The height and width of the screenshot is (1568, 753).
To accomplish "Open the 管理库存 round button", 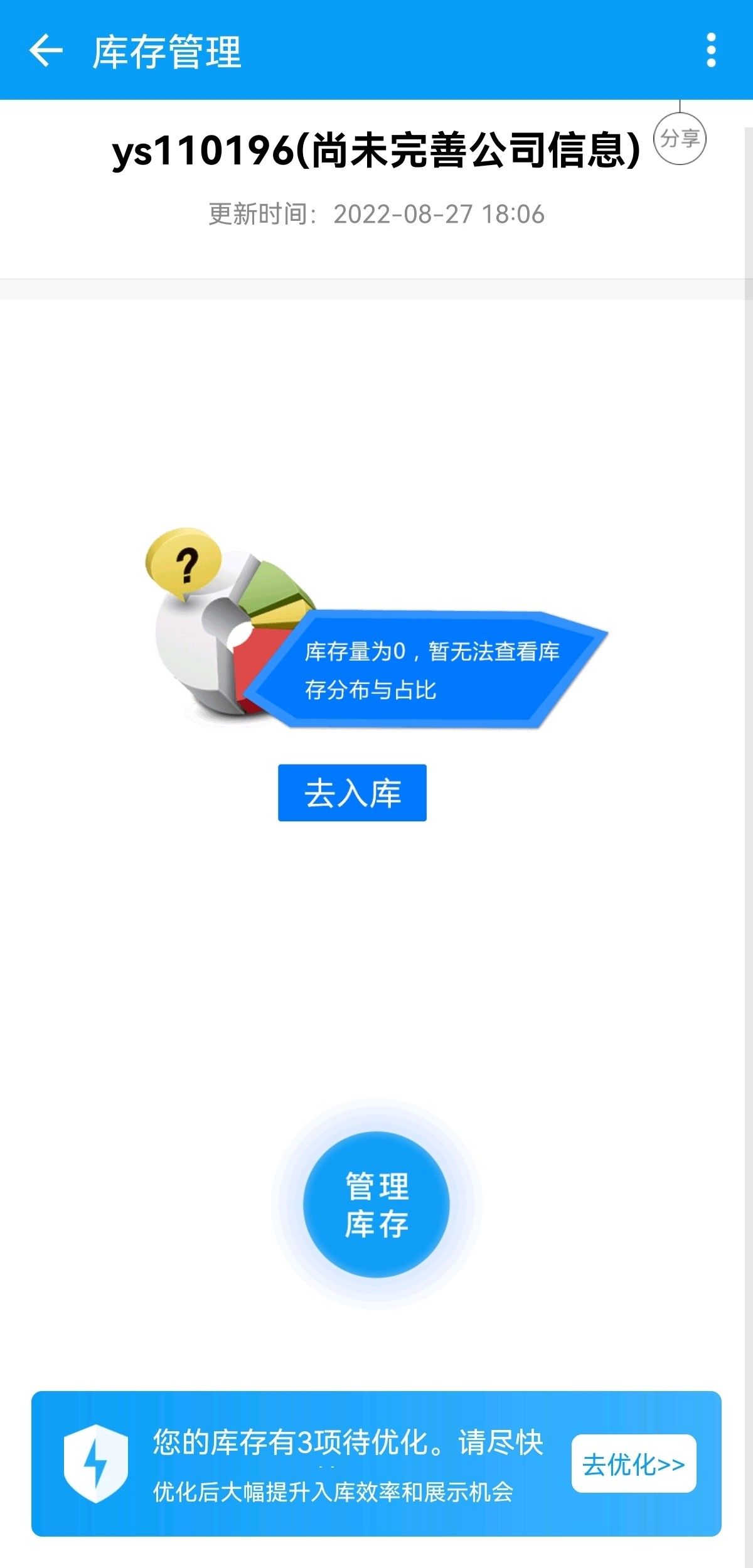I will (x=376, y=1205).
